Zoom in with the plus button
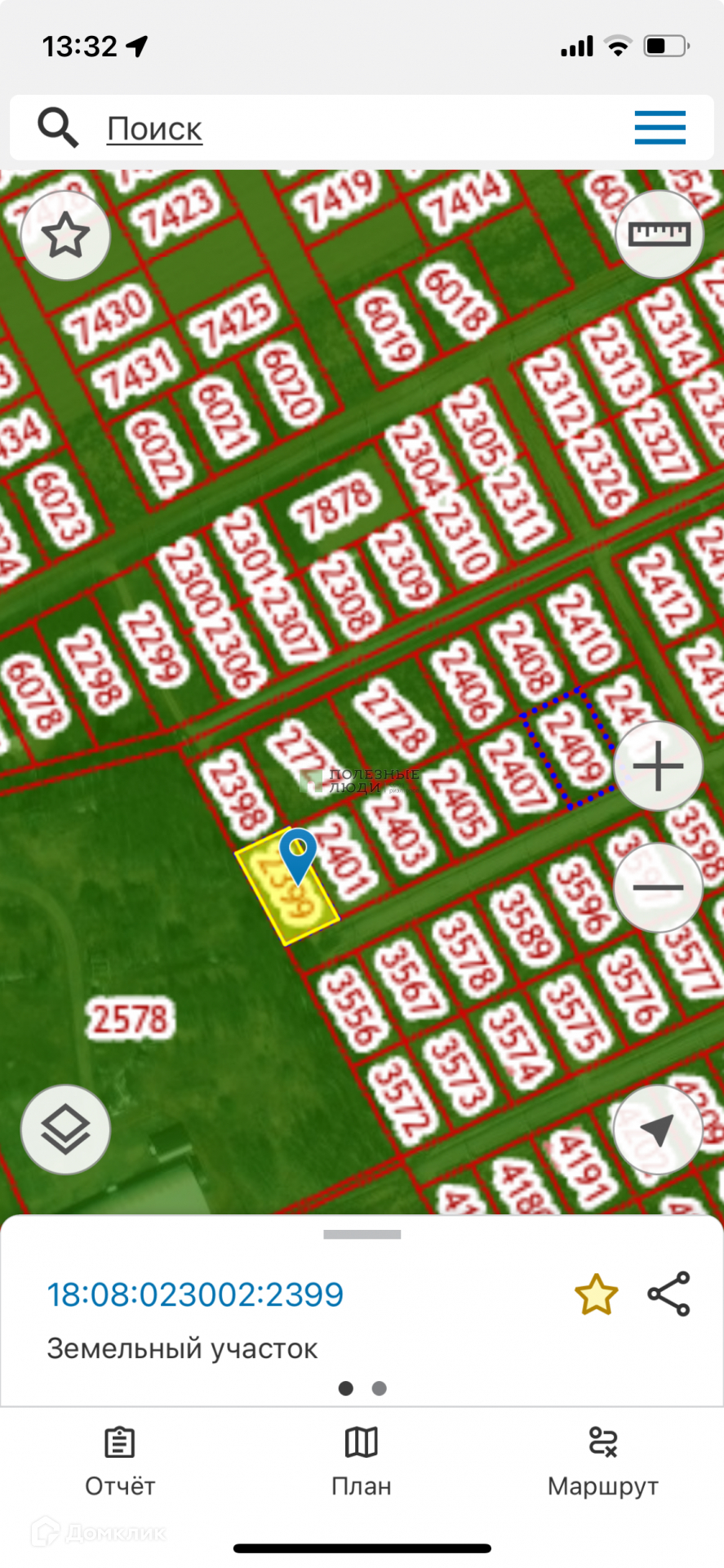Viewport: 724px width, 1568px height. tap(658, 766)
